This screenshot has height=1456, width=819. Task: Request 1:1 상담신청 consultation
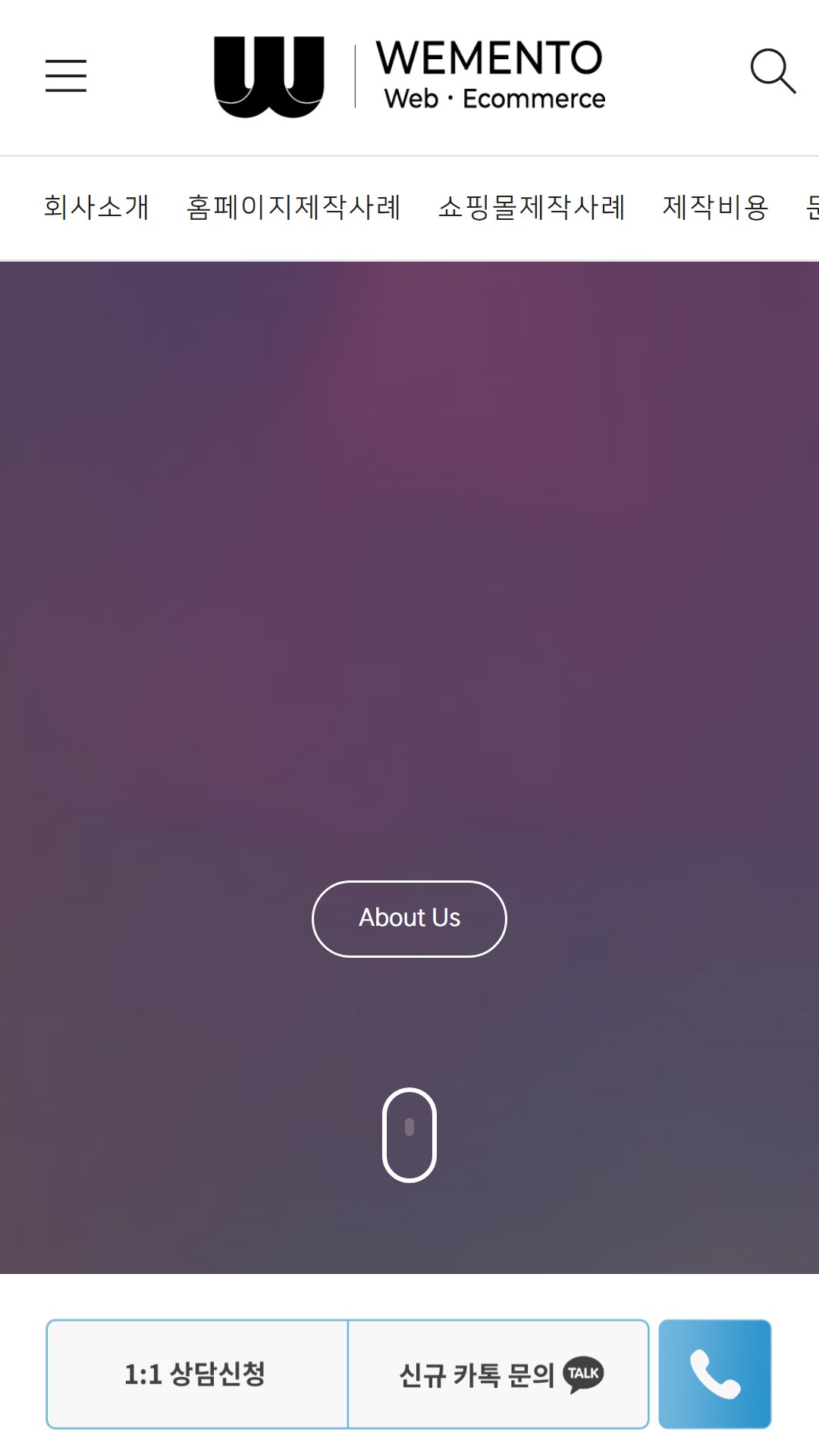pos(197,1374)
